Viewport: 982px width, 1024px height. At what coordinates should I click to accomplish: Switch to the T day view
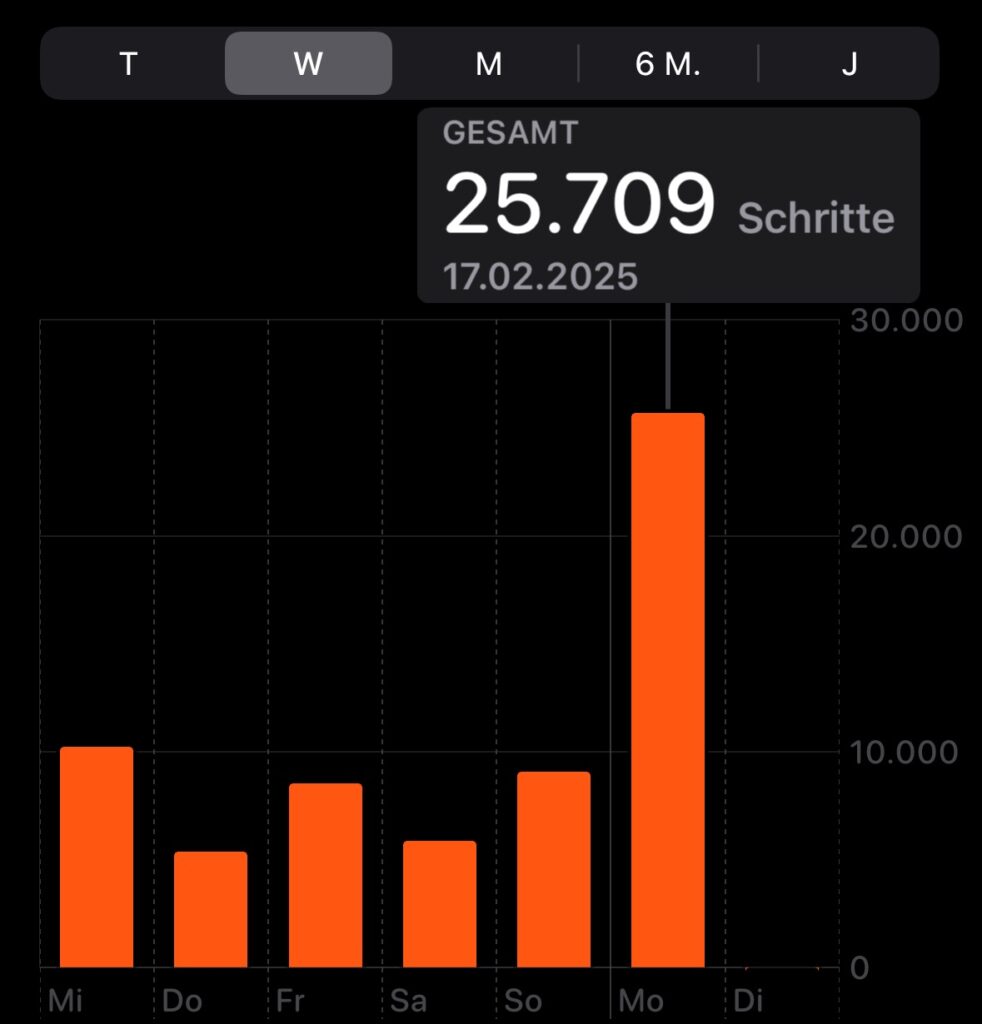coord(128,64)
